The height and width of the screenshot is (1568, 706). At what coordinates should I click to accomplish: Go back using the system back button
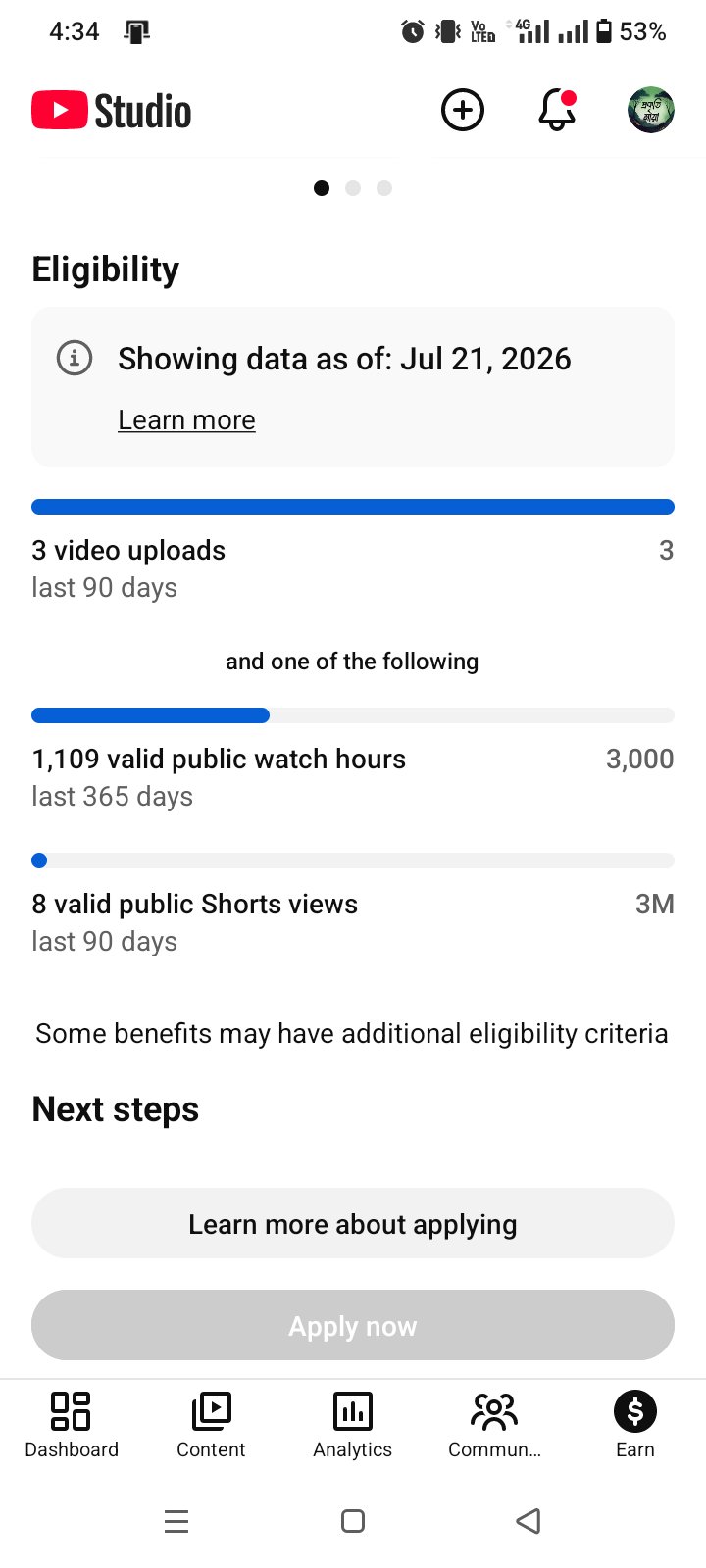tap(529, 1521)
